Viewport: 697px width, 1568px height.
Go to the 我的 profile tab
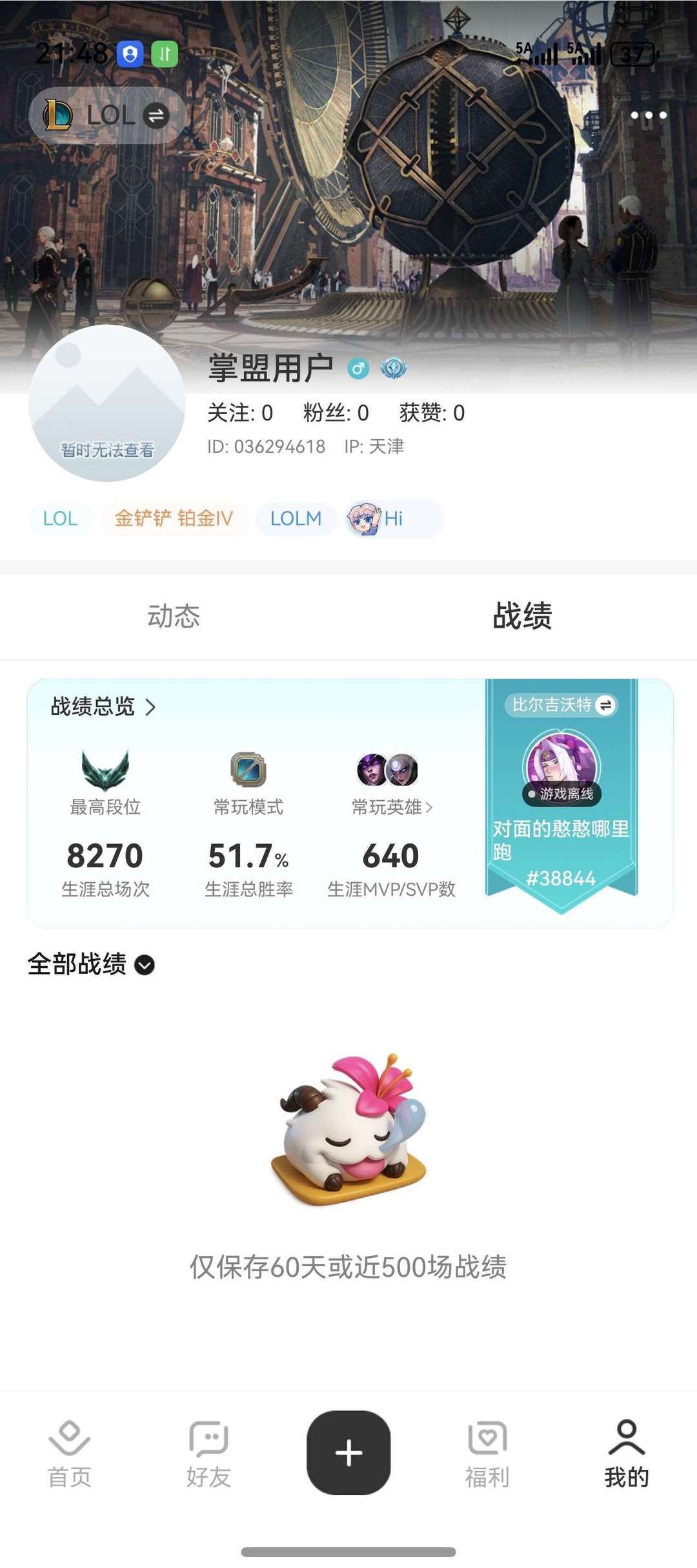(627, 1454)
